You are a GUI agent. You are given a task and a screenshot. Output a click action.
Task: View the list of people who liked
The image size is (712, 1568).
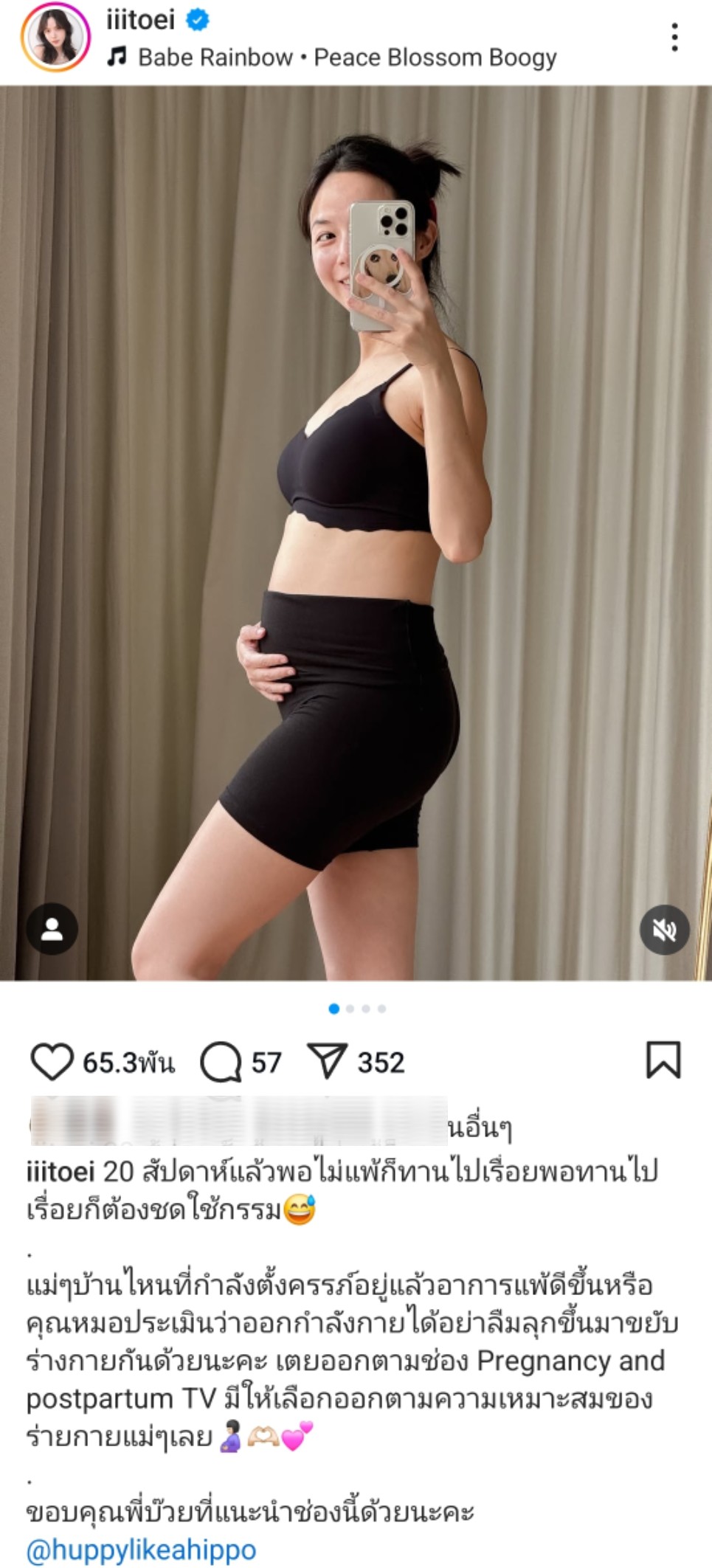point(128,1063)
